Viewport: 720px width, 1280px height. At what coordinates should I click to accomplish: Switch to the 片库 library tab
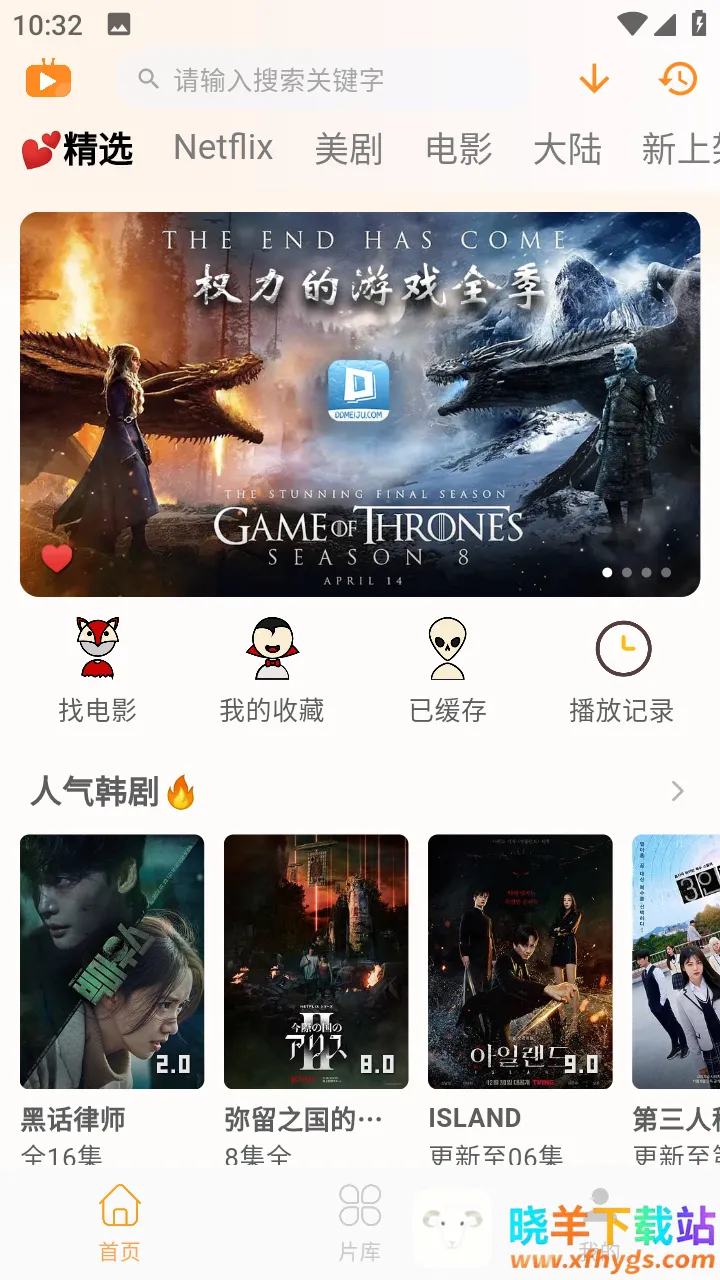(x=359, y=1222)
